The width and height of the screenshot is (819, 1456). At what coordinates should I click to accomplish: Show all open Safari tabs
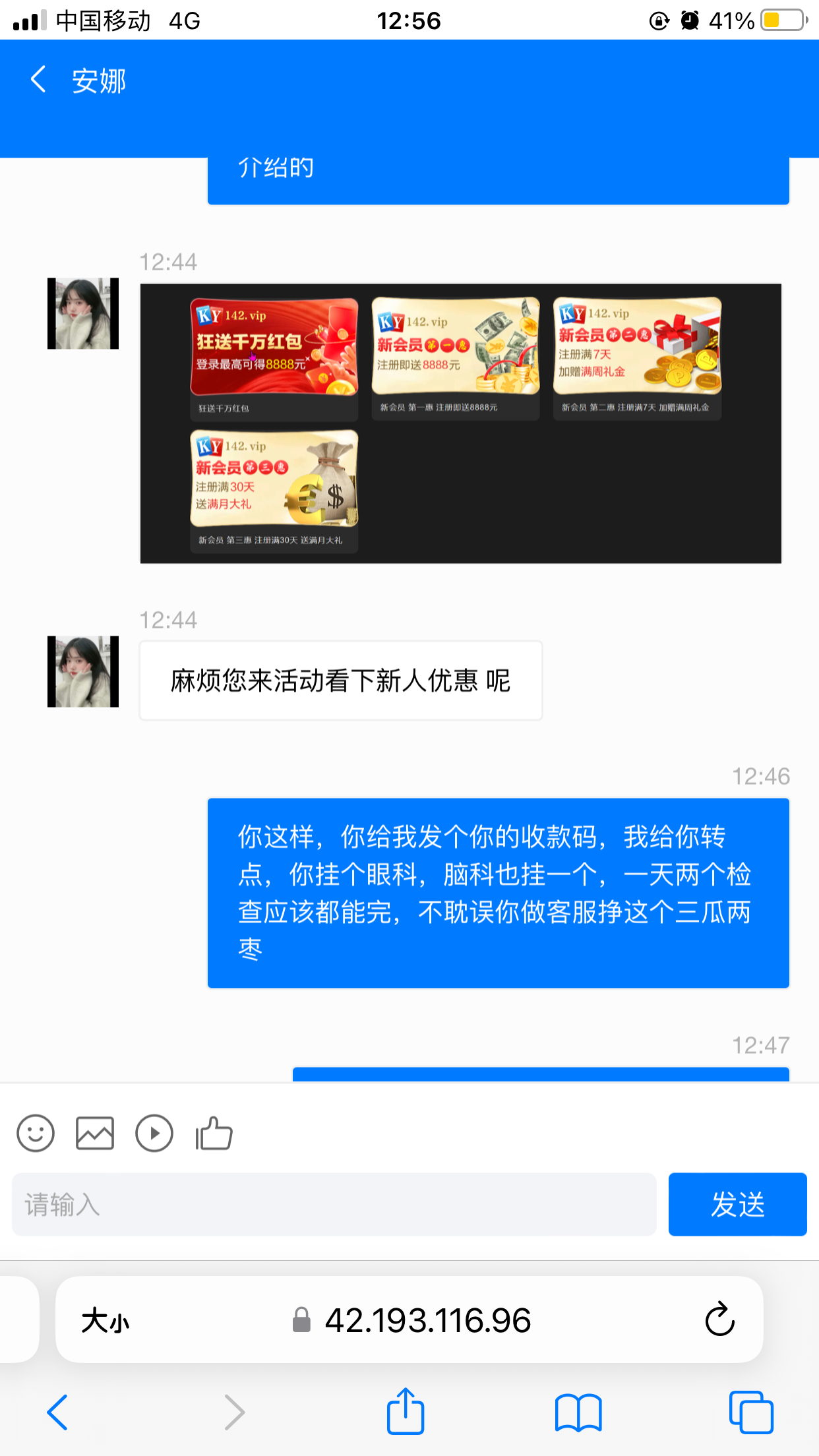coord(751,1412)
